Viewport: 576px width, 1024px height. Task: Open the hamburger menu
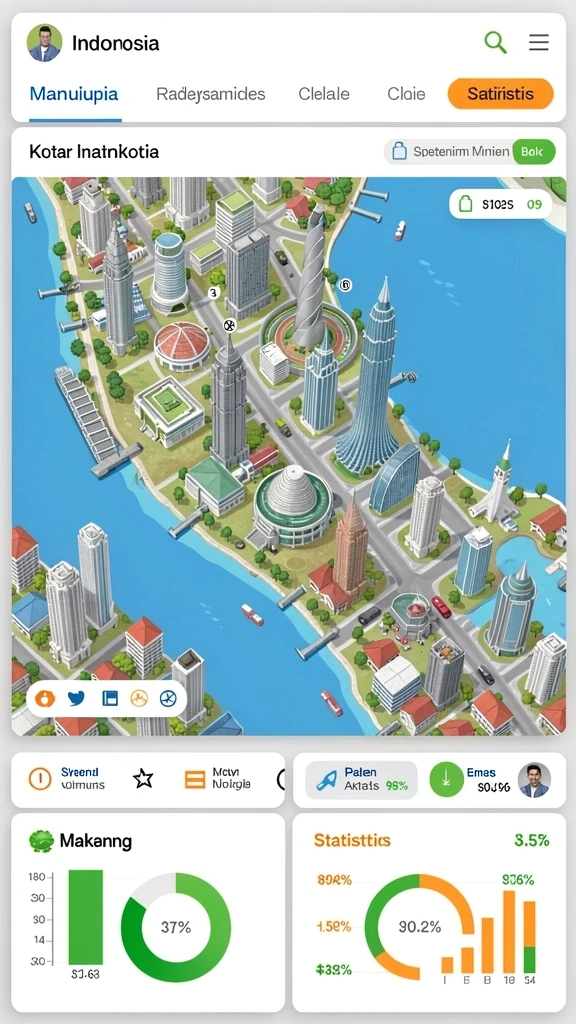click(539, 43)
